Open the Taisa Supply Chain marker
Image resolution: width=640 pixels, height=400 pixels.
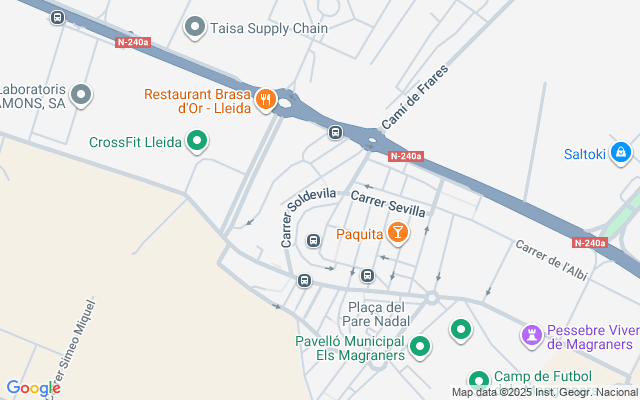pyautogui.click(x=196, y=28)
